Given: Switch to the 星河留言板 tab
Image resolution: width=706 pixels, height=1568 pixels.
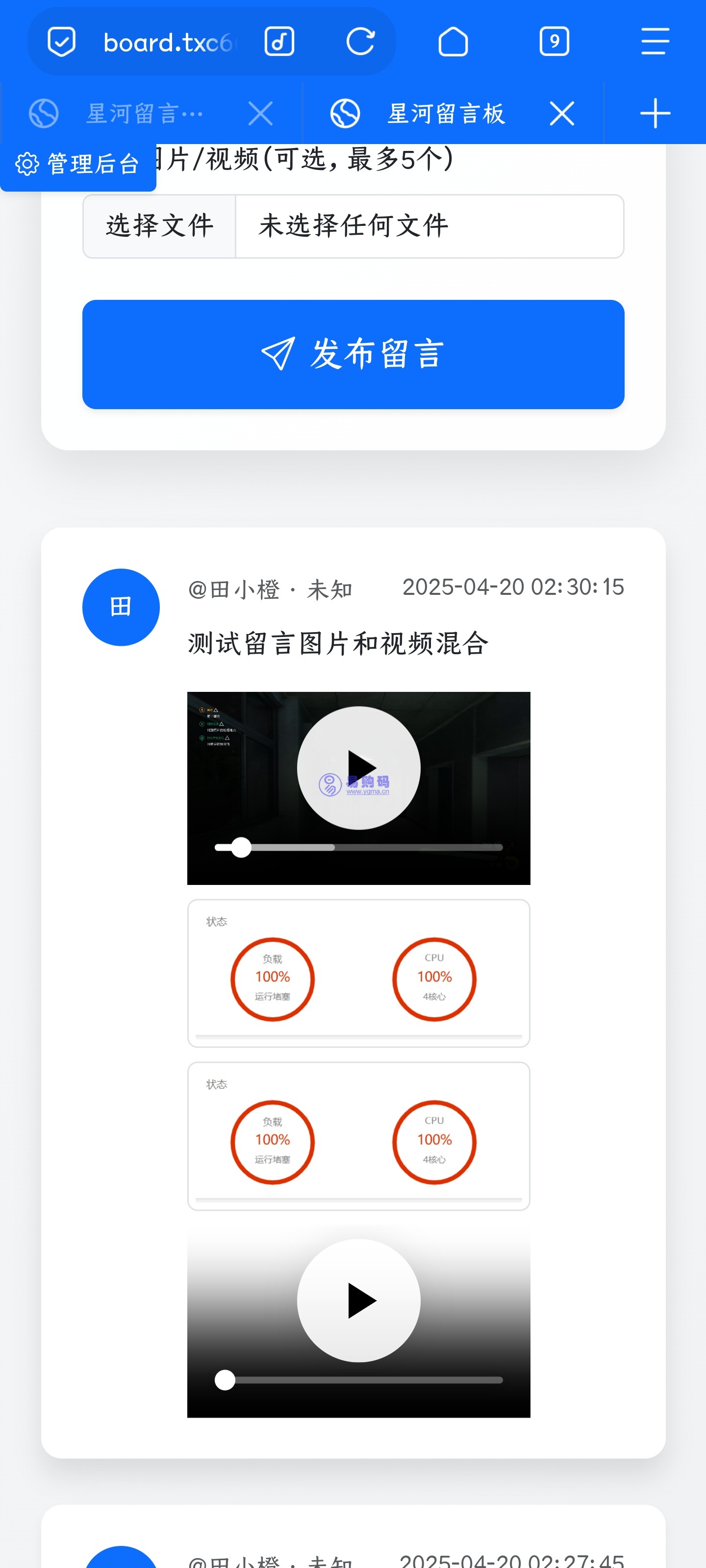Looking at the screenshot, I should pos(445,113).
